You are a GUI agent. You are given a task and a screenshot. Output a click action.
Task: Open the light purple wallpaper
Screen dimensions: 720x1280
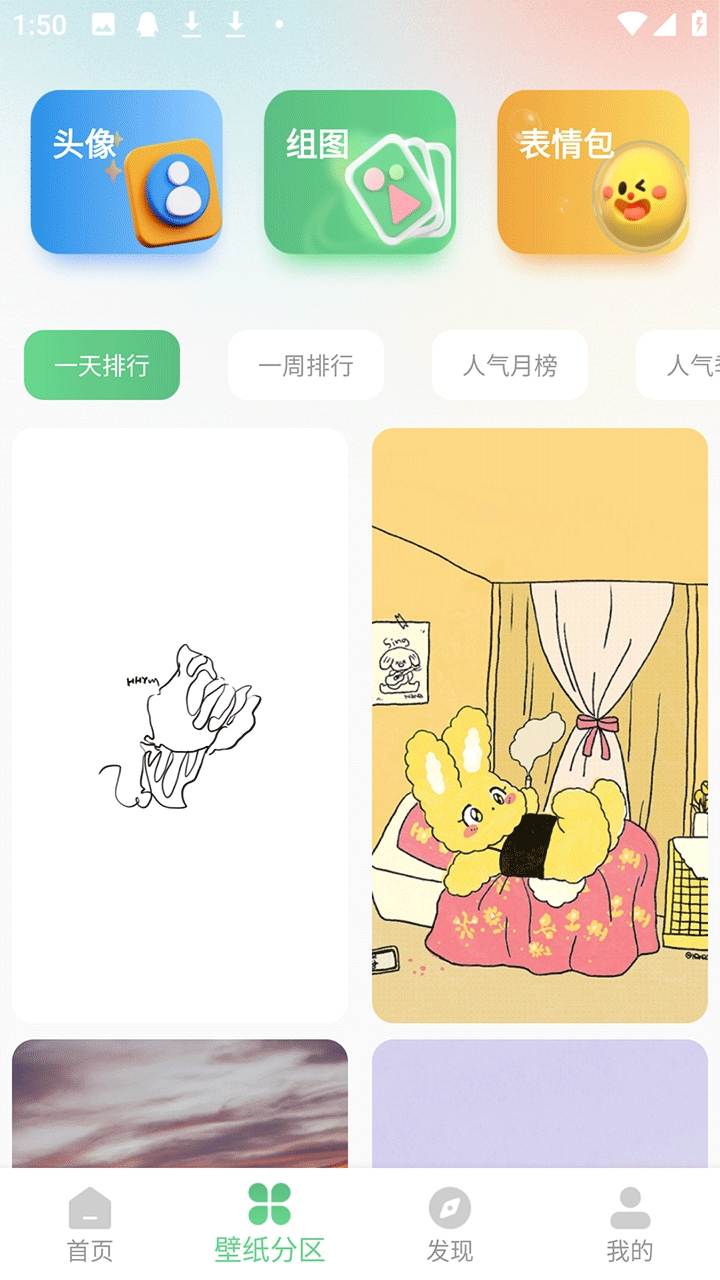pyautogui.click(x=540, y=1103)
